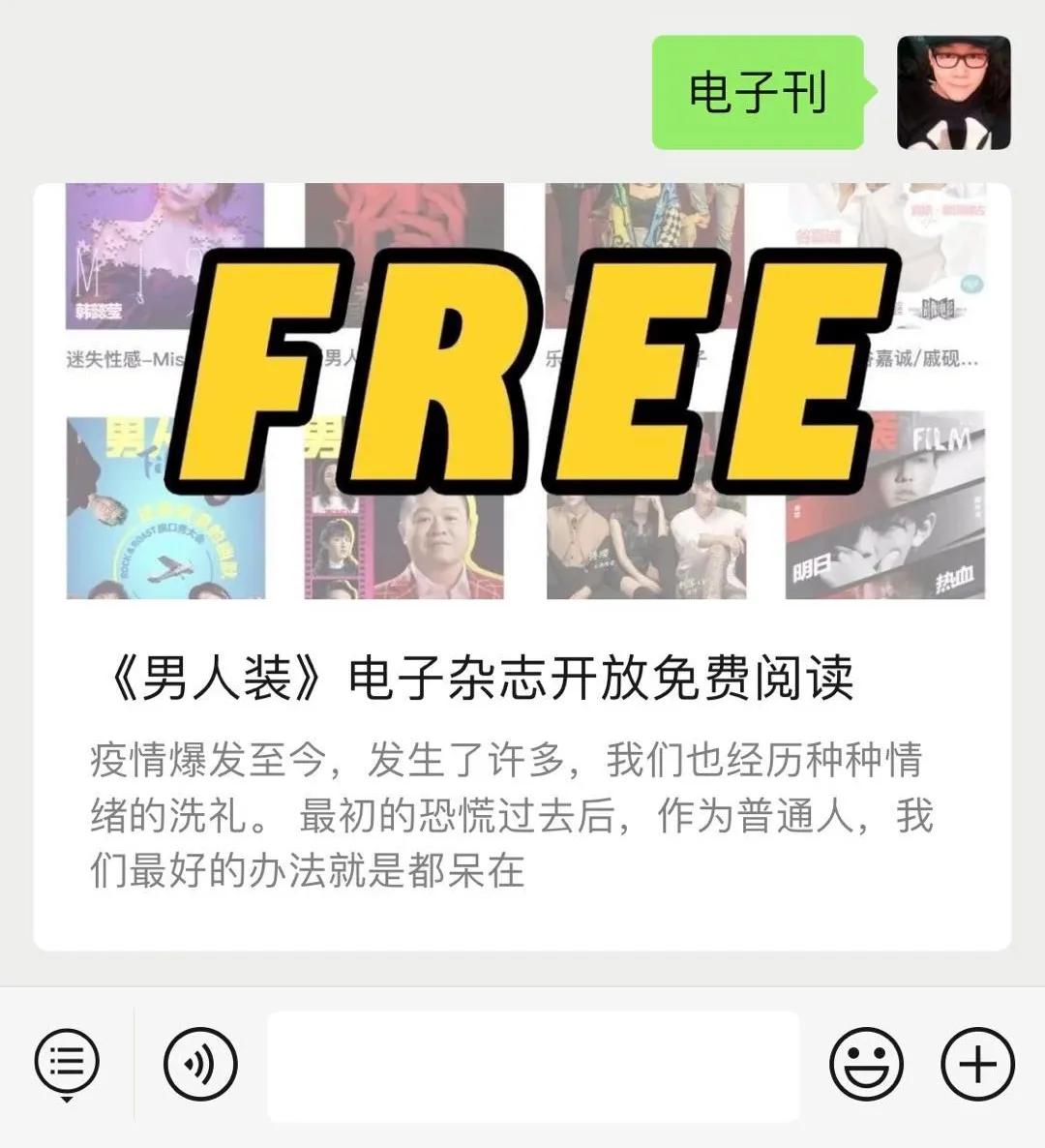Tap the bulleted list icon at bottom left
Image resolution: width=1045 pixels, height=1148 pixels.
pyautogui.click(x=66, y=1057)
